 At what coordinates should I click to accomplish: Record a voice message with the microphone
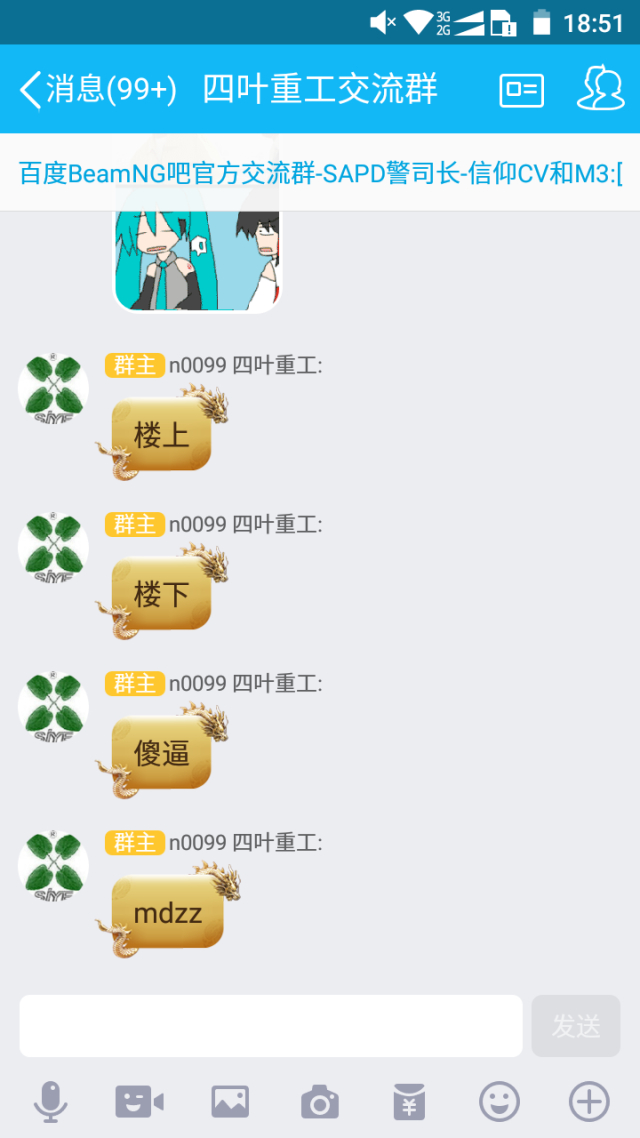pyautogui.click(x=50, y=1102)
